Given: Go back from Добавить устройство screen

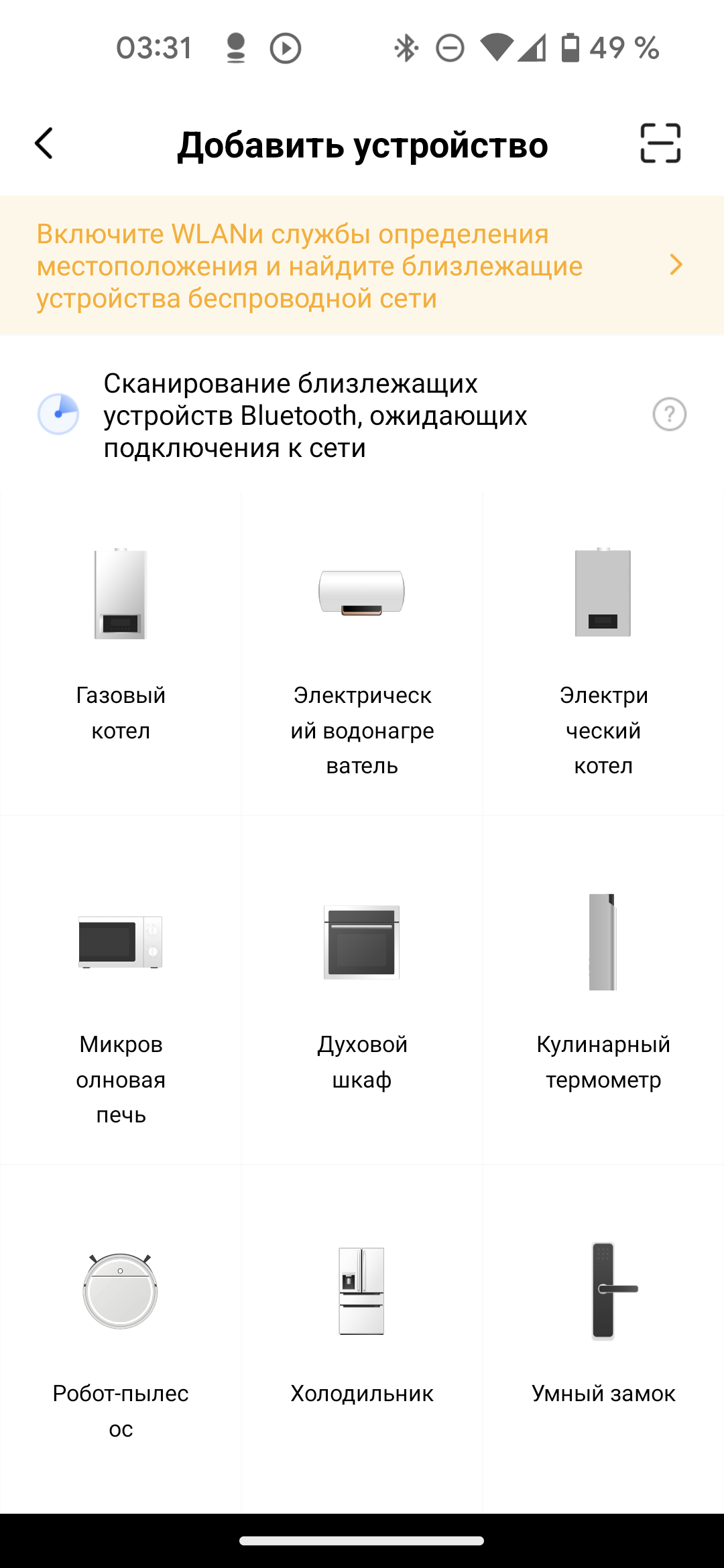Looking at the screenshot, I should (44, 143).
